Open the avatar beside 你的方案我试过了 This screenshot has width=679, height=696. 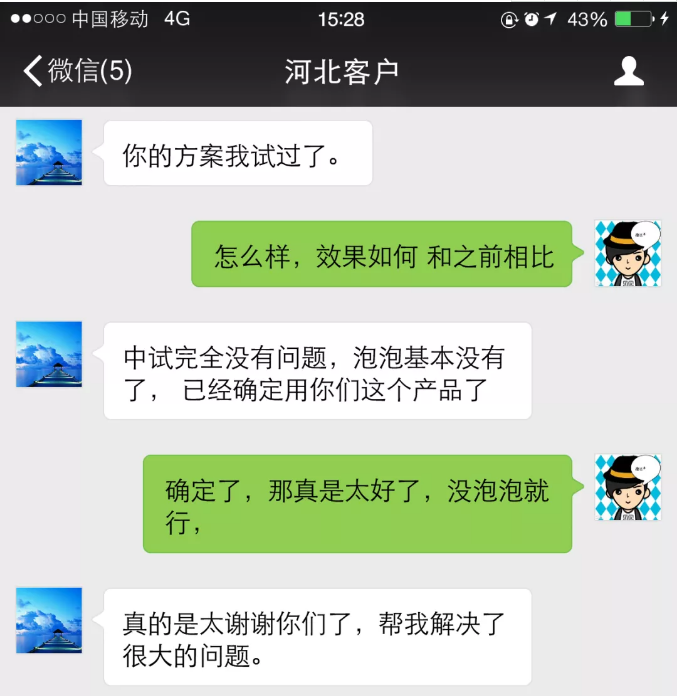pyautogui.click(x=49, y=153)
